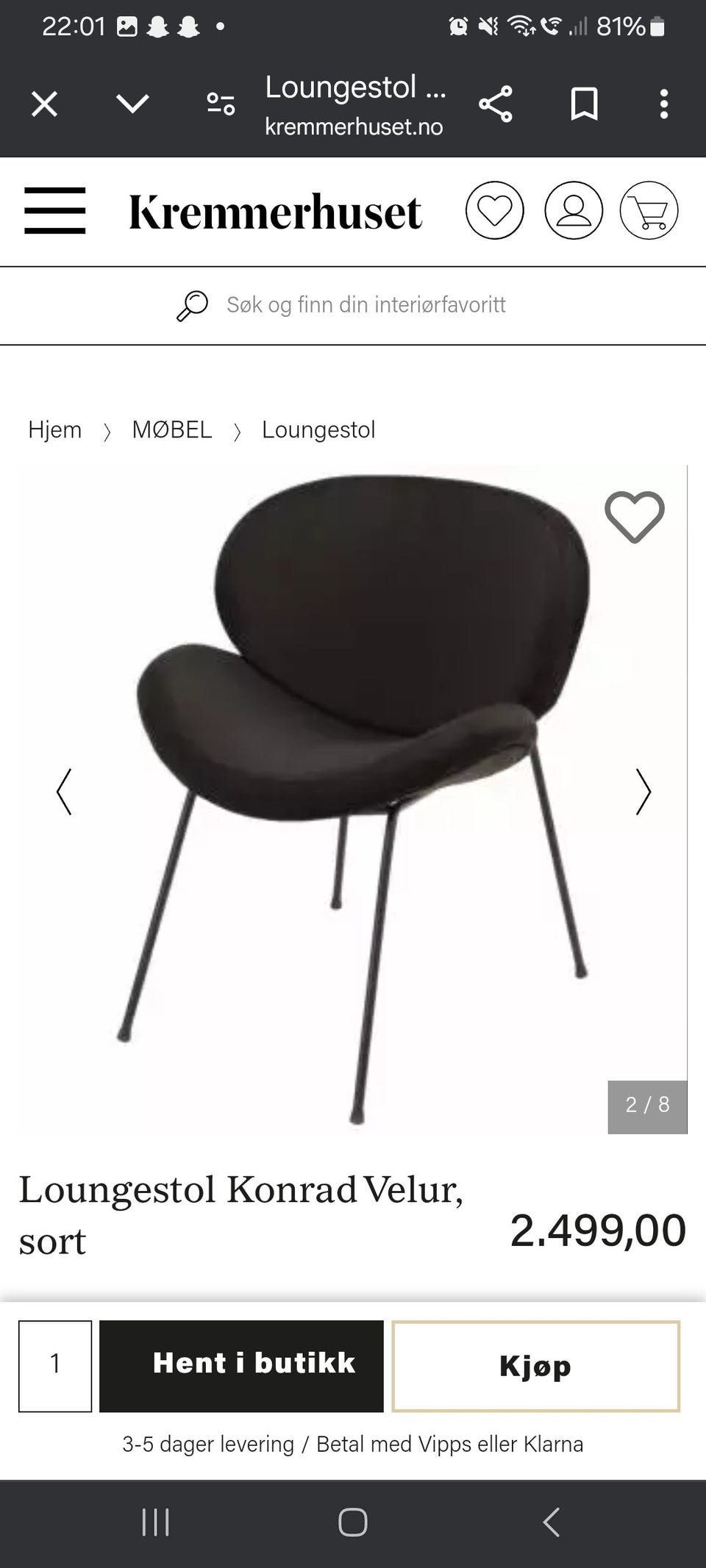Open site settings for kremmerhuset.no
The height and width of the screenshot is (1568, 706).
[221, 104]
